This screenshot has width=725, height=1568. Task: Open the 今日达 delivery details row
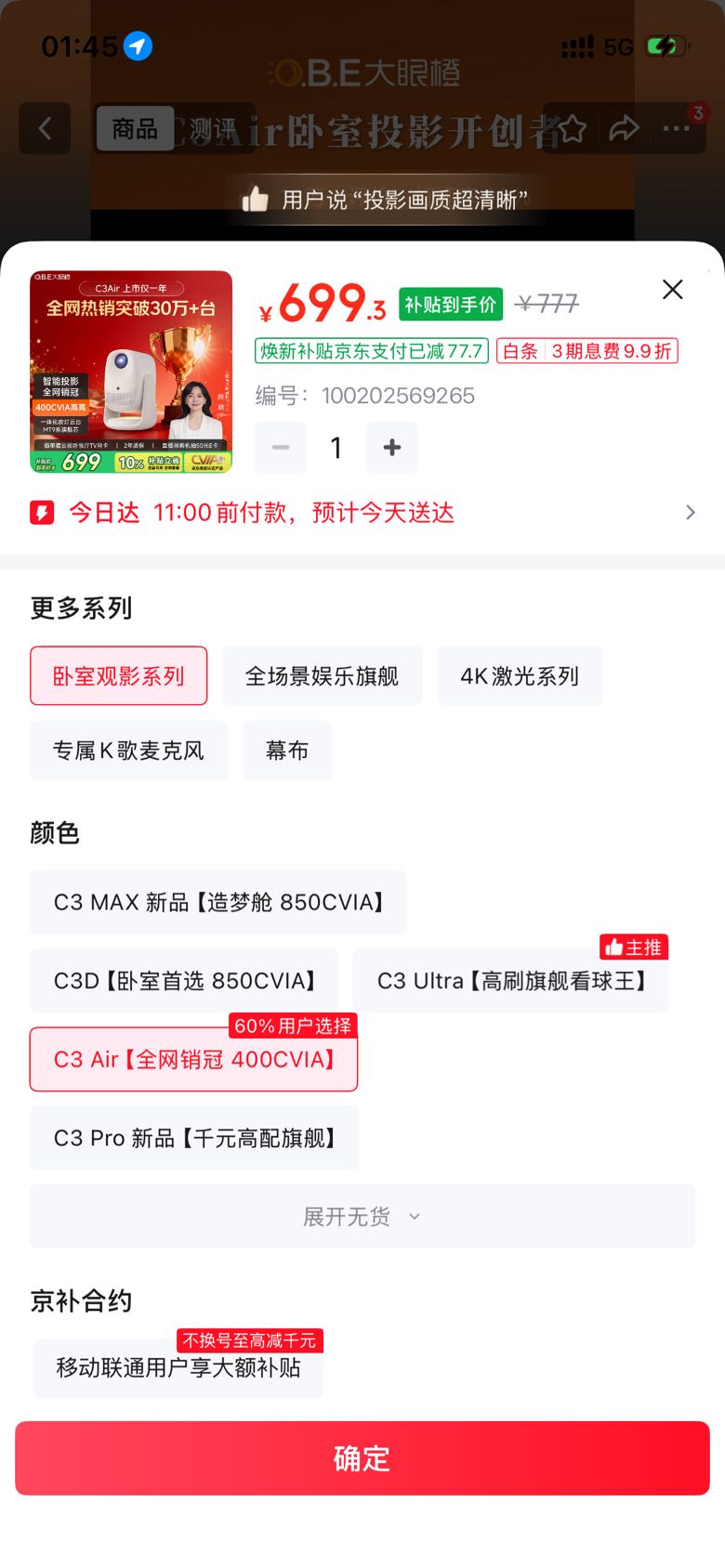pos(362,513)
